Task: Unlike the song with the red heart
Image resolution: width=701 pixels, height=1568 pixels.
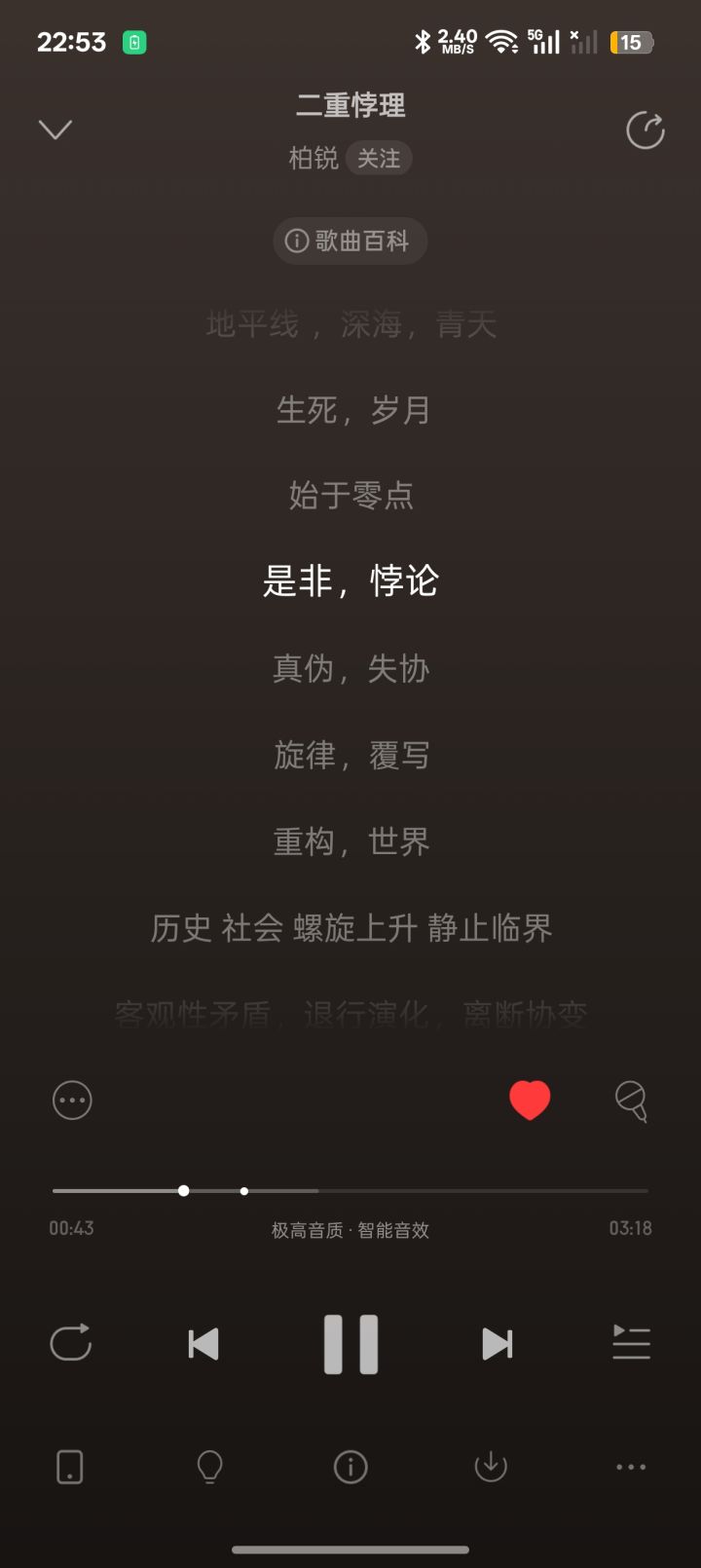Action: click(x=530, y=1101)
